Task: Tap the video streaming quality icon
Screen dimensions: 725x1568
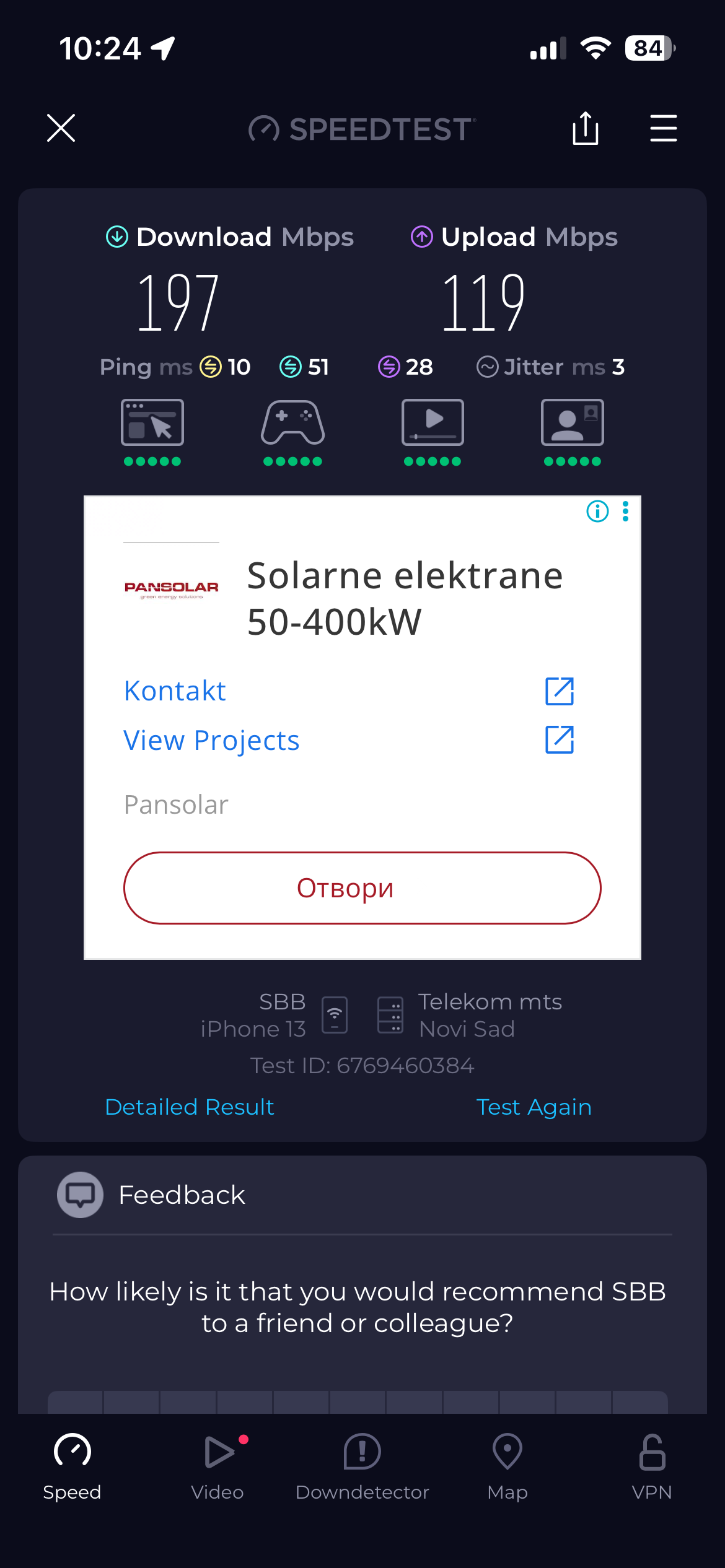Action: (x=433, y=423)
